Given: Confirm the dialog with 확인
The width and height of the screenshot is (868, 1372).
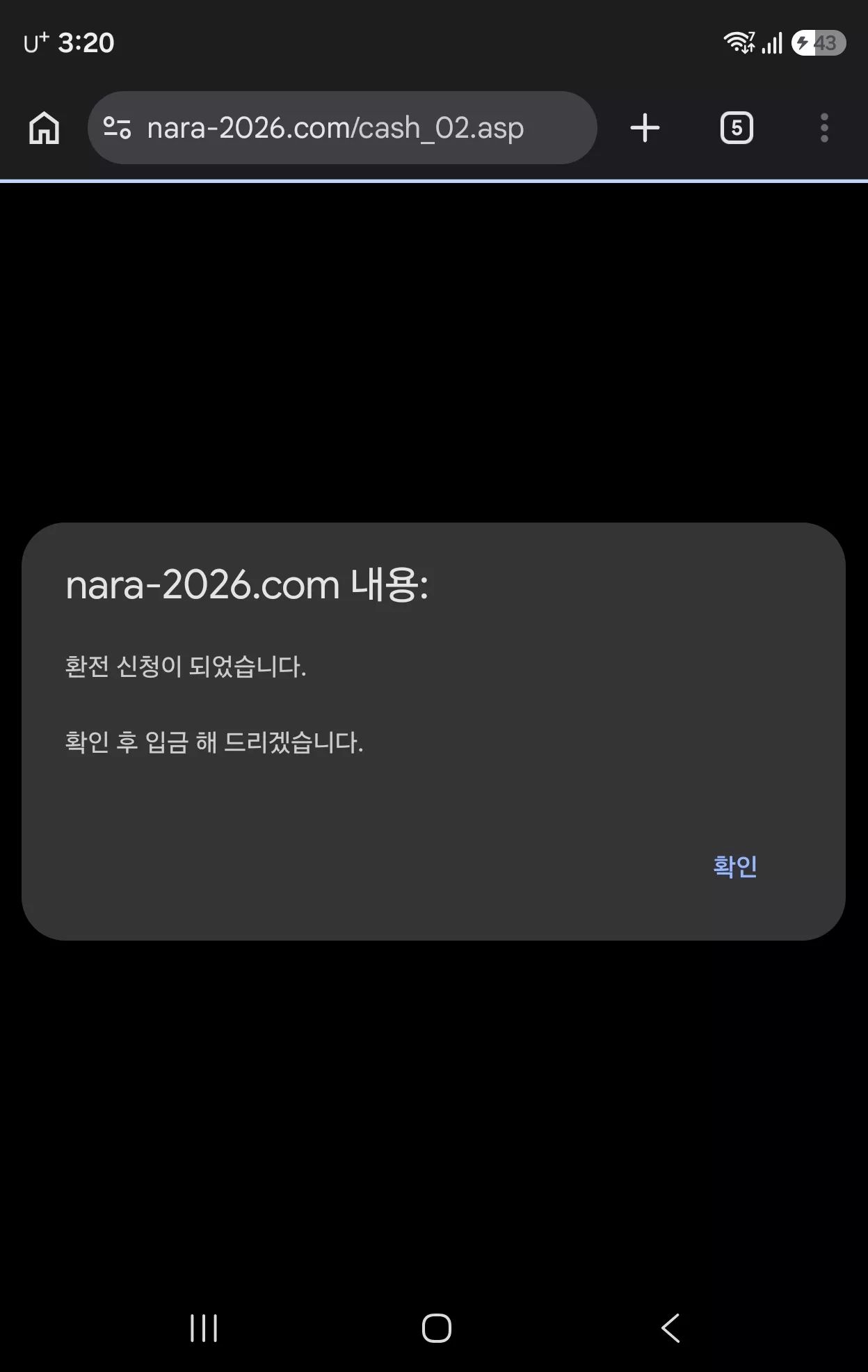Looking at the screenshot, I should 735,866.
